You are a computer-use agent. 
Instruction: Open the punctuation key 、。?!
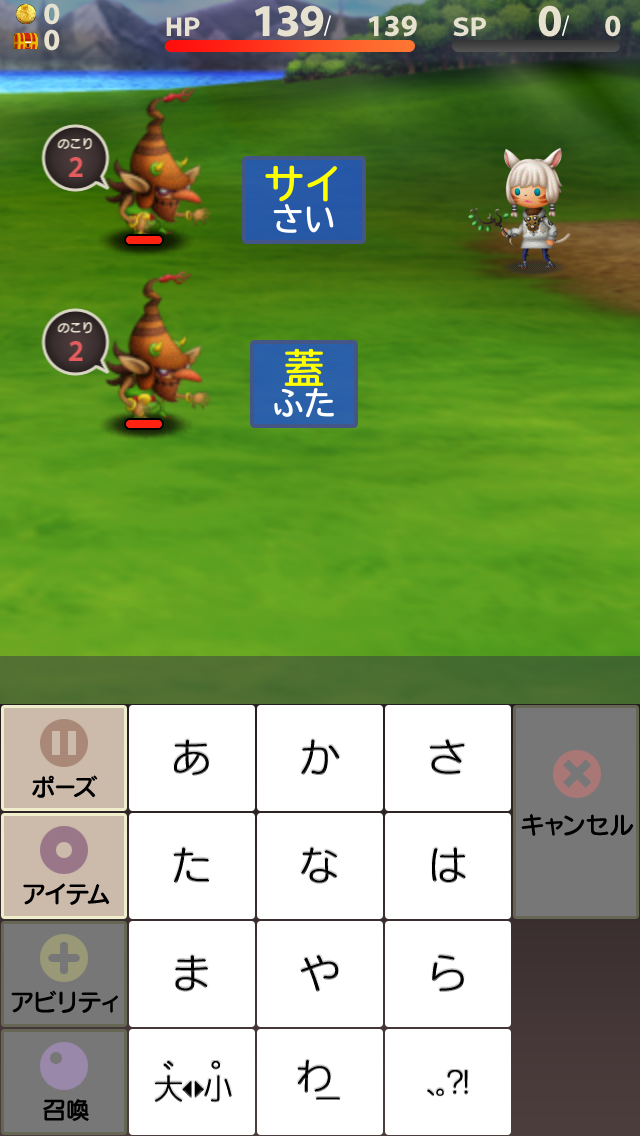448,1082
